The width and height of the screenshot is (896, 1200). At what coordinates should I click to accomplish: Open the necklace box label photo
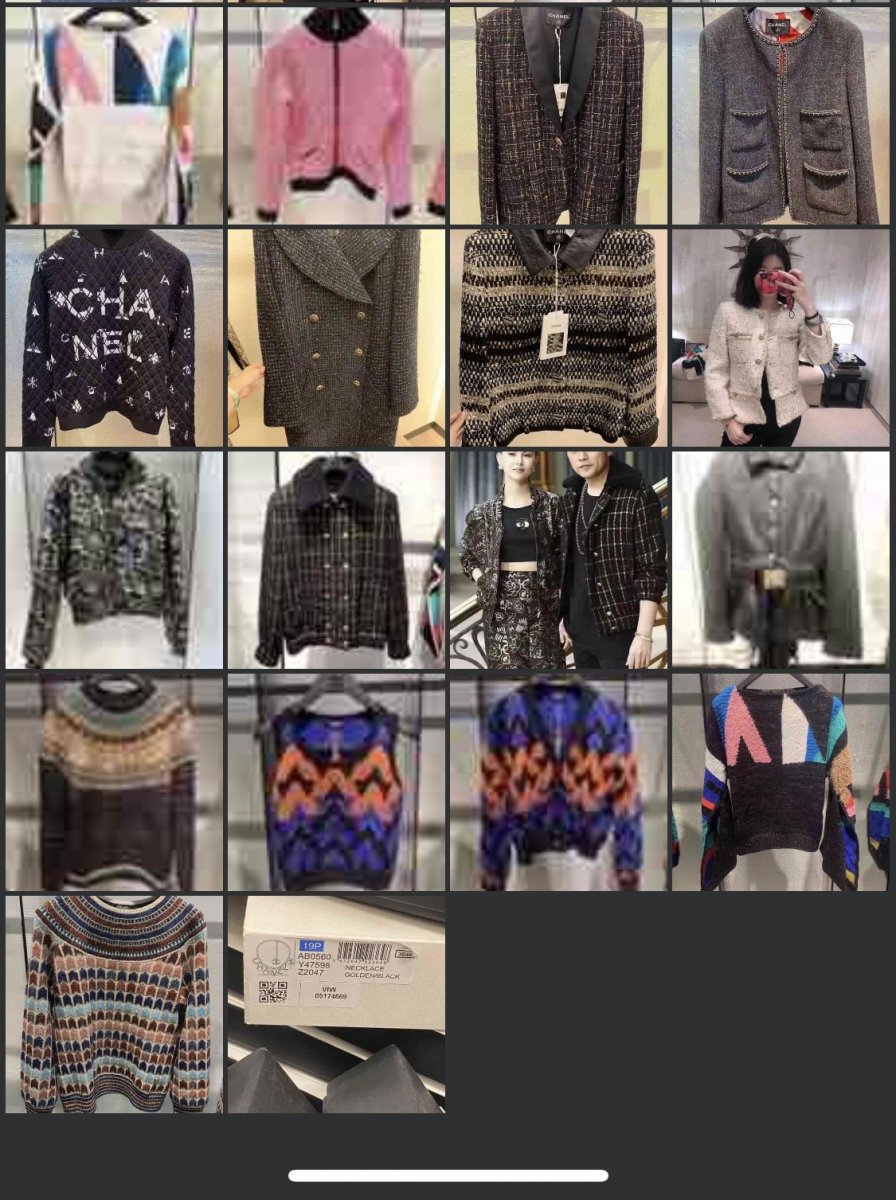pyautogui.click(x=336, y=1004)
